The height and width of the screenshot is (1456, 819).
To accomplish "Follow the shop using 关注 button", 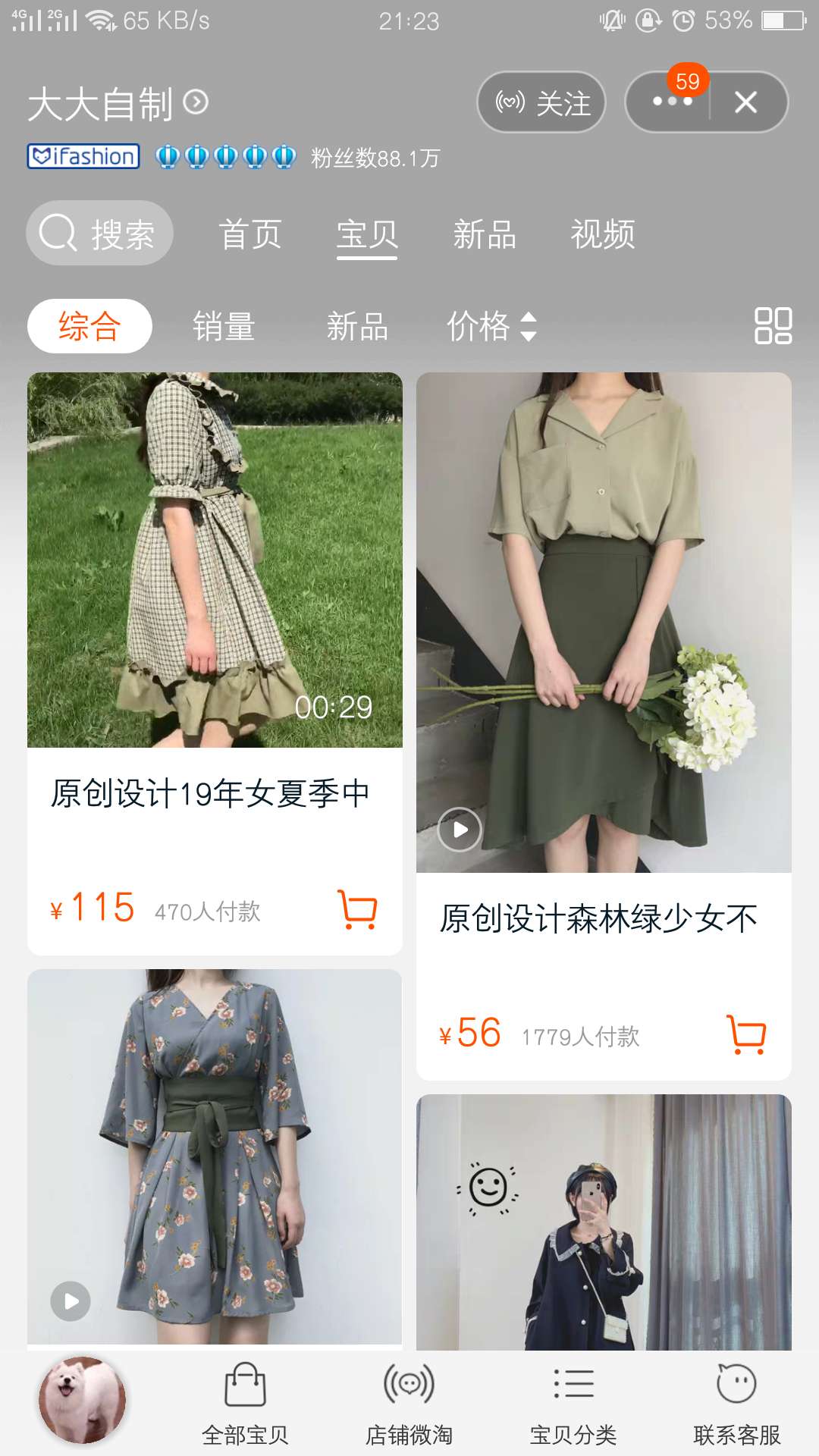I will 541,102.
